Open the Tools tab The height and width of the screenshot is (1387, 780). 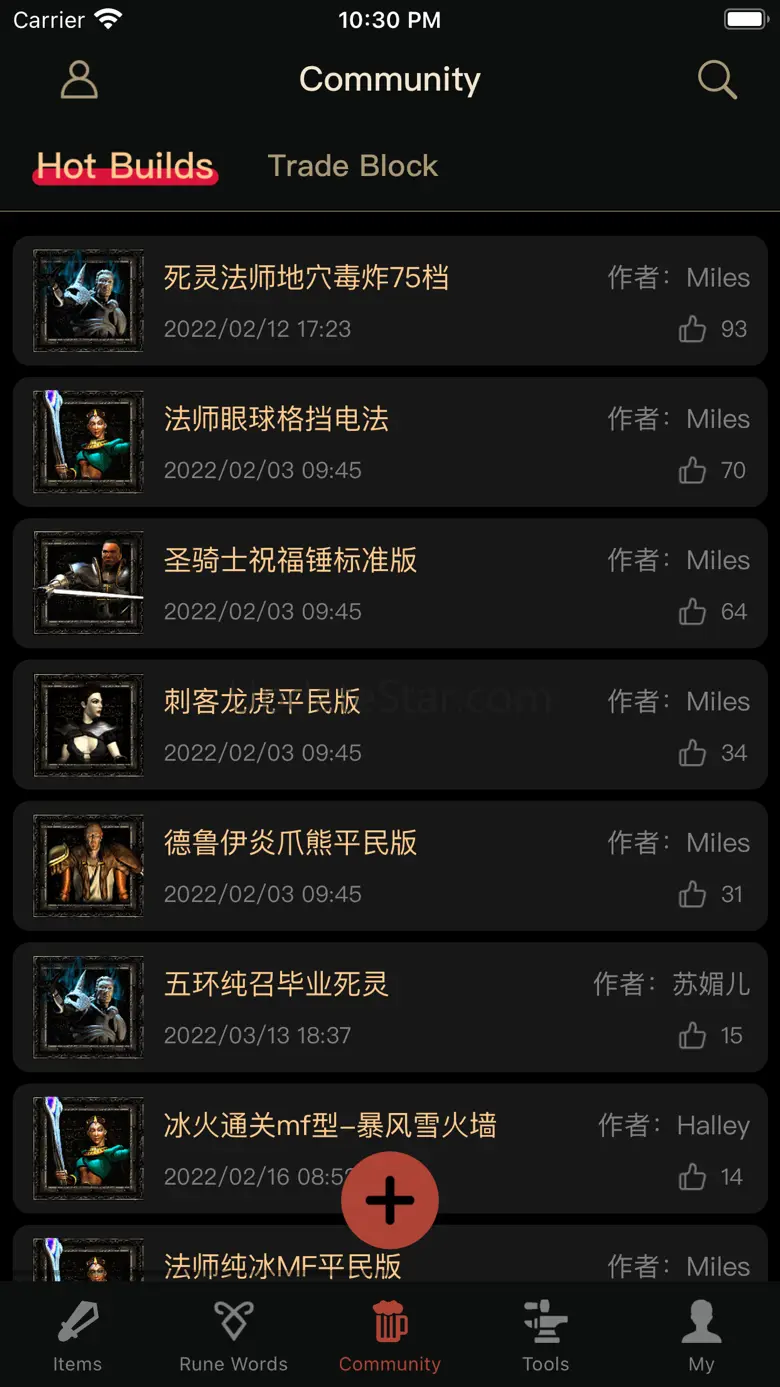click(x=545, y=1337)
